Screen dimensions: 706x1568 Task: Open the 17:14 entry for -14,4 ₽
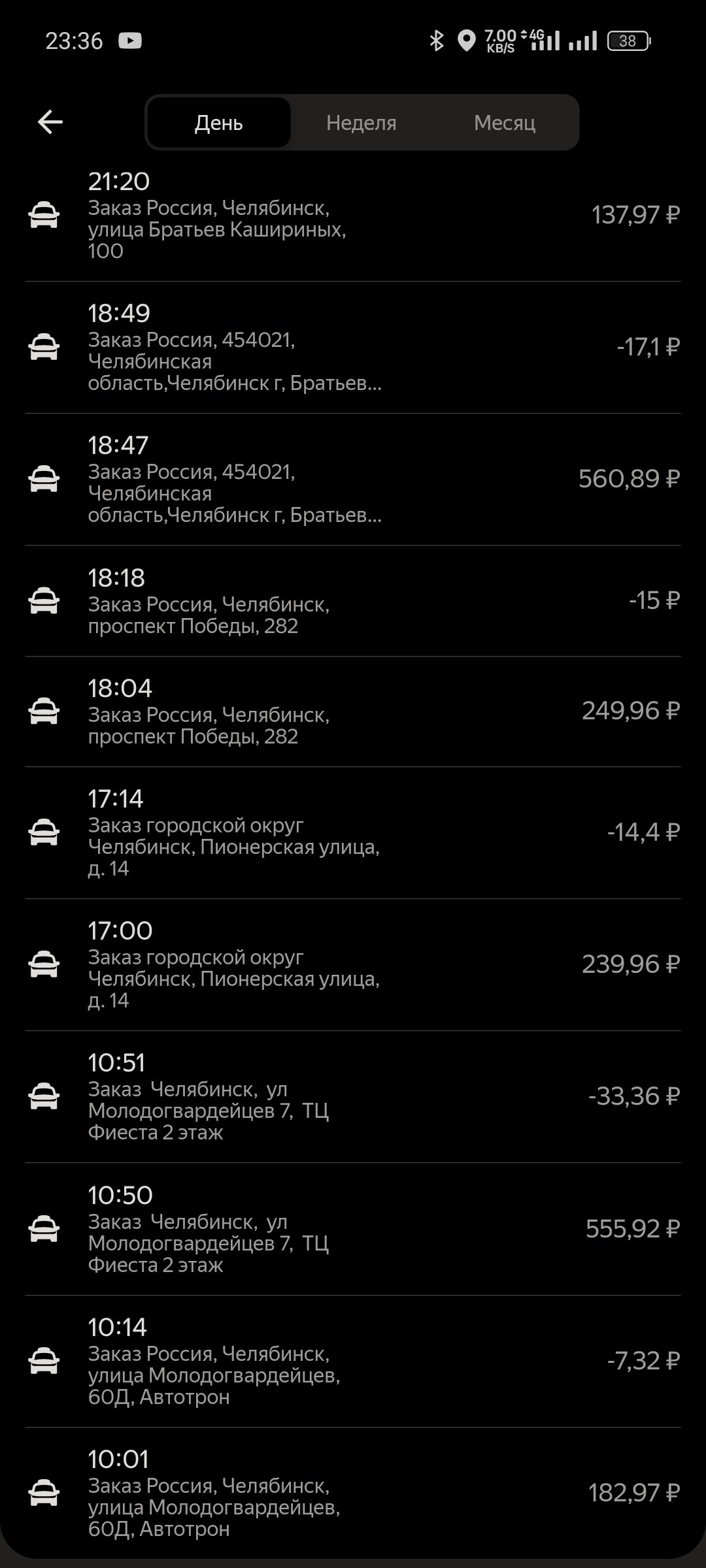353,832
